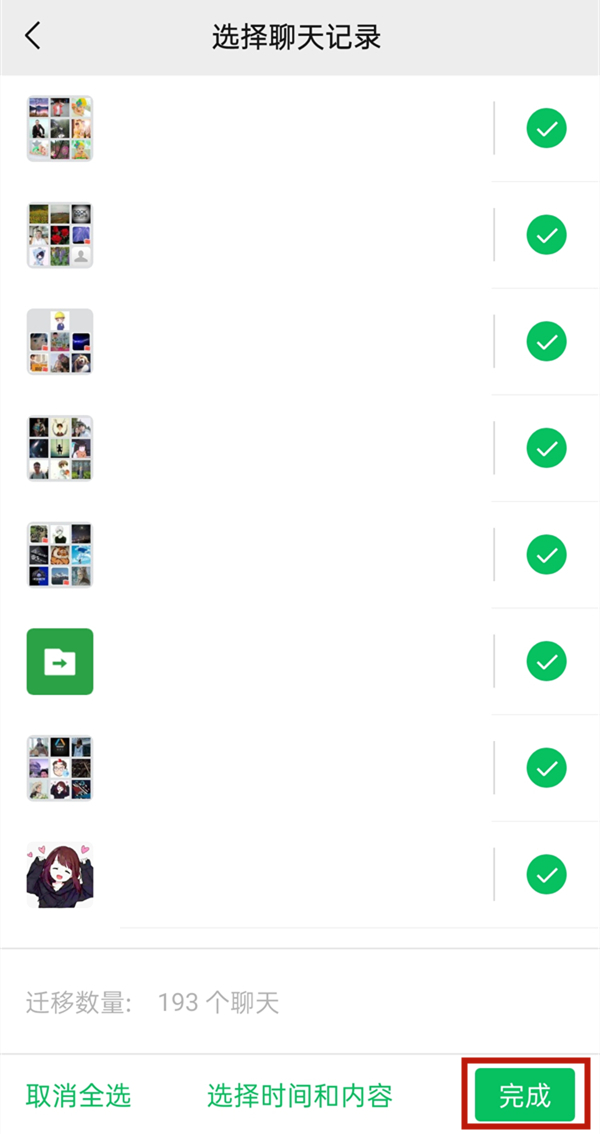Uncheck the chat with the anime girl avatar
The width and height of the screenshot is (600, 1134).
coord(546,875)
